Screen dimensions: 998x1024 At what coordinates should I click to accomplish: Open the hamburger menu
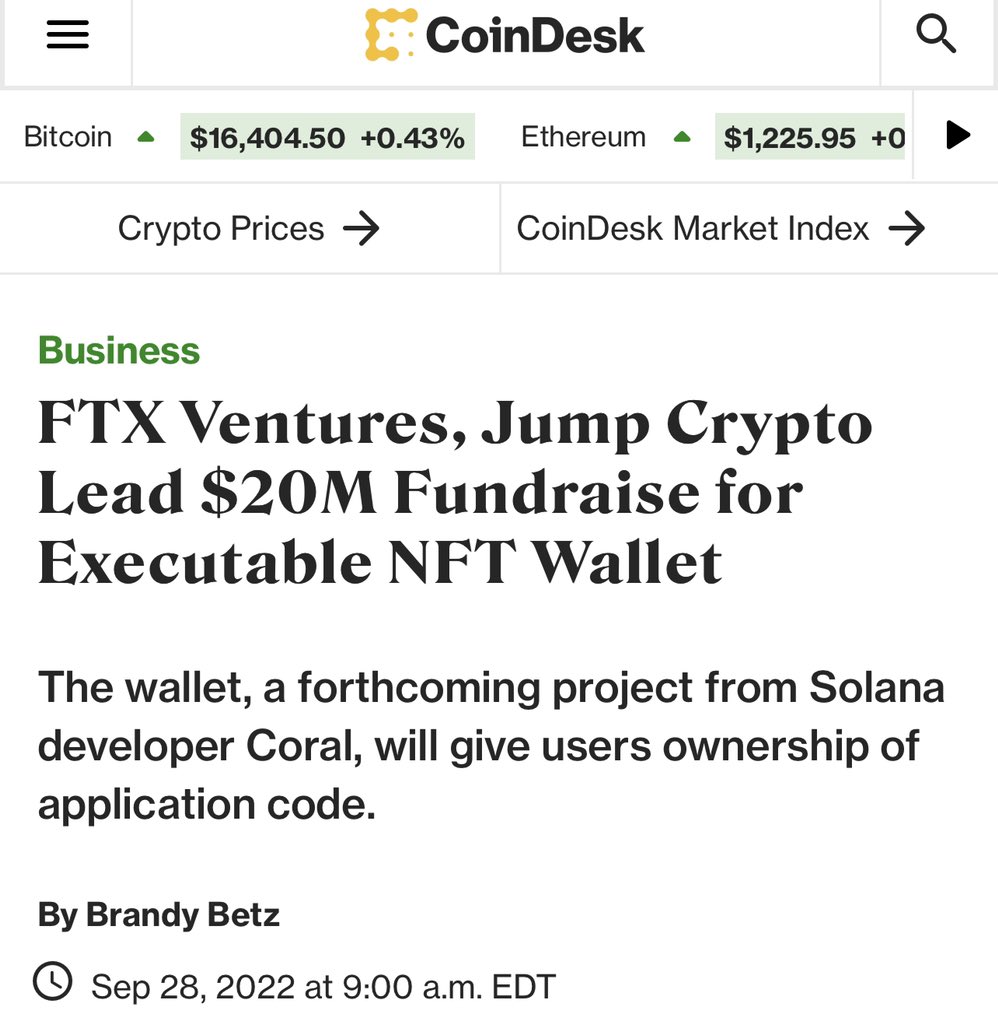pyautogui.click(x=67, y=36)
